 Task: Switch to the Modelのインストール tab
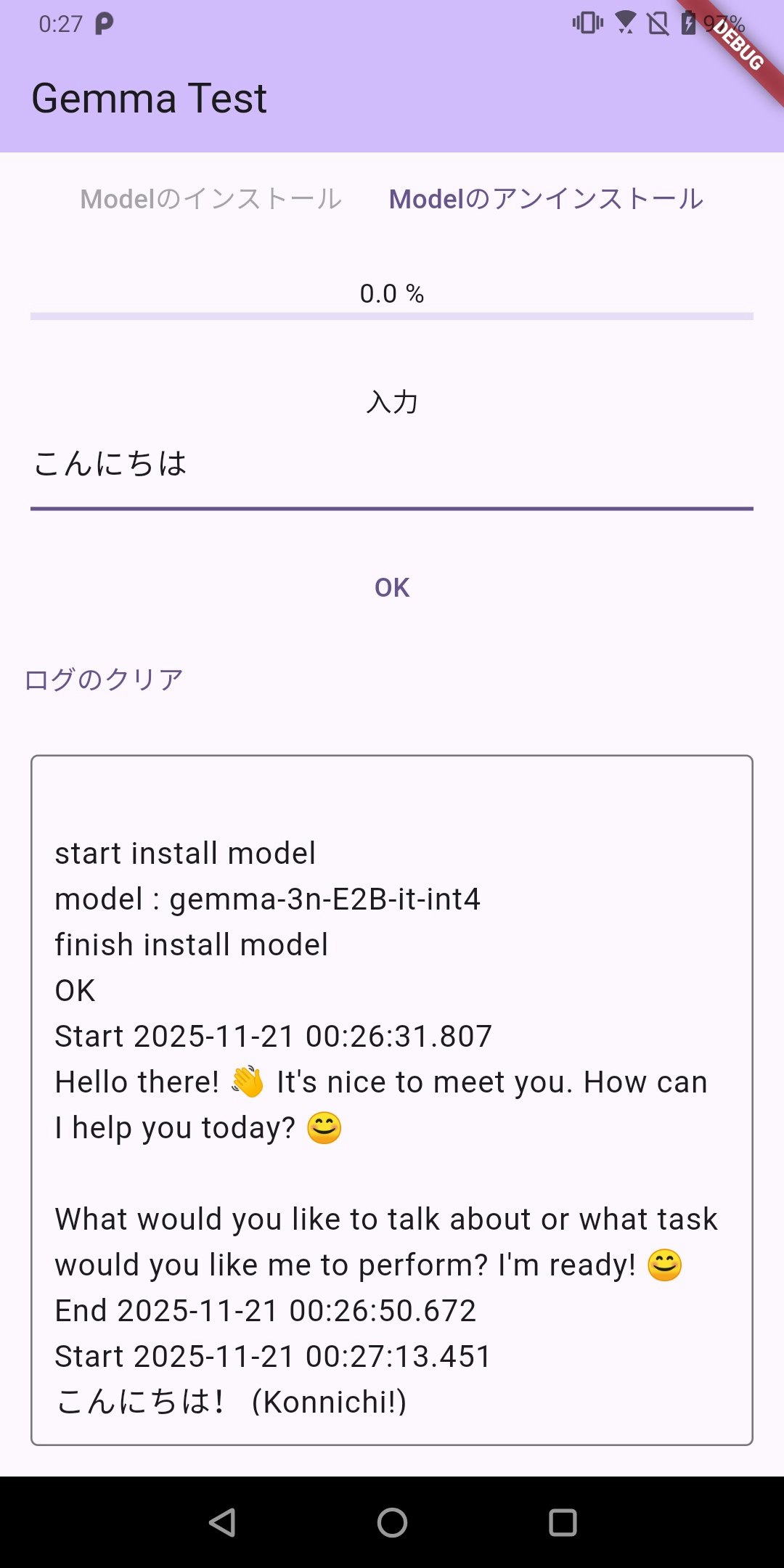[210, 198]
